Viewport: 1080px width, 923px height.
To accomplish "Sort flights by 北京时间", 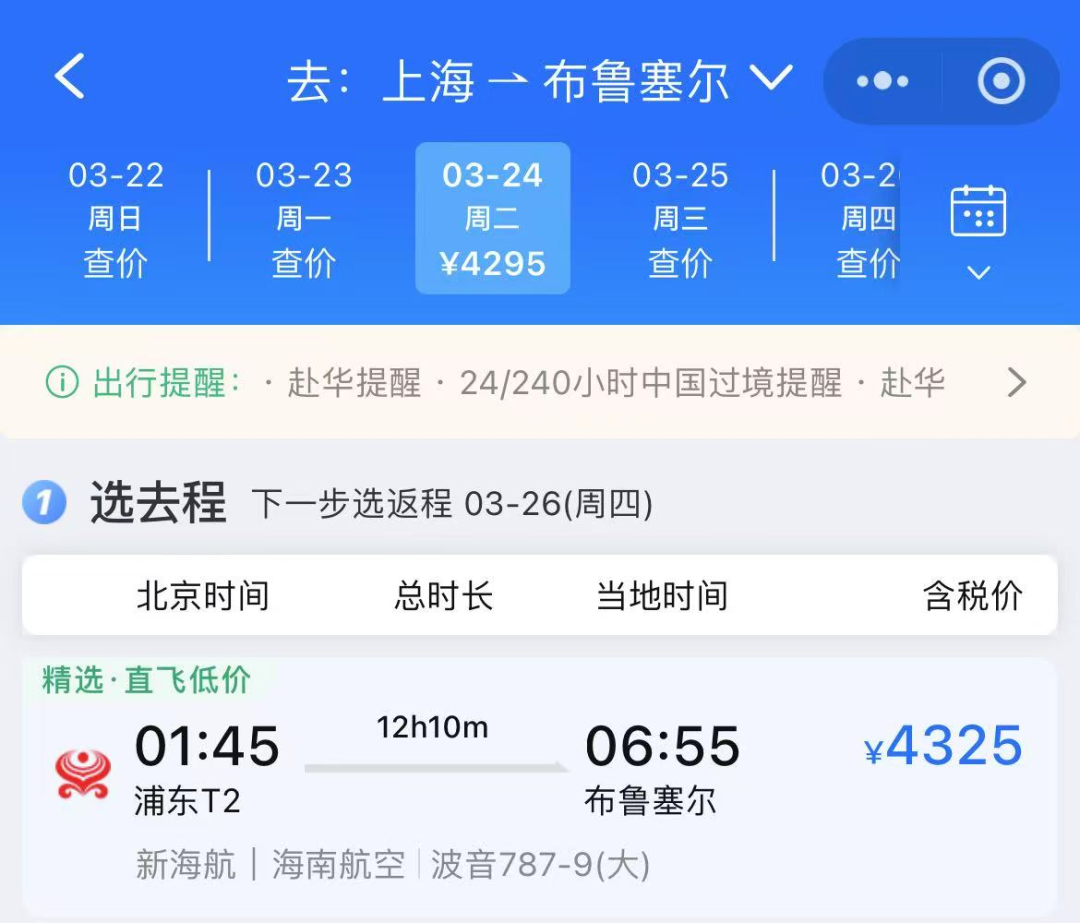I will (203, 596).
